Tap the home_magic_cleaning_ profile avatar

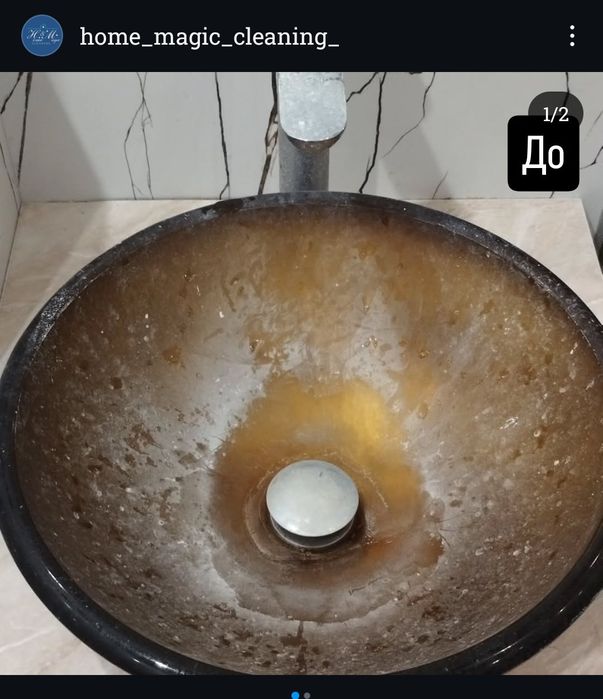pos(42,36)
